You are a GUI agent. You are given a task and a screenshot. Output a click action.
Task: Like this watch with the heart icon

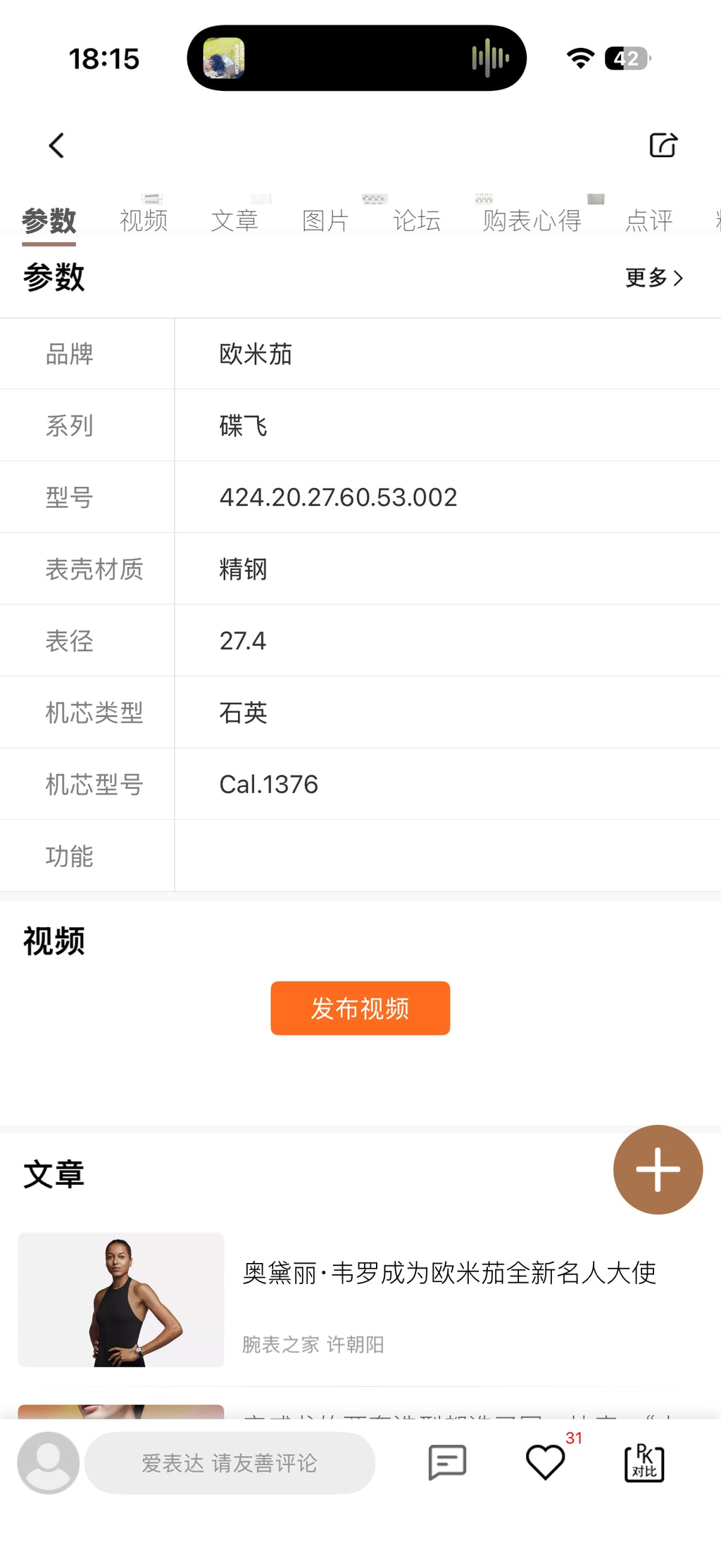tap(546, 1462)
